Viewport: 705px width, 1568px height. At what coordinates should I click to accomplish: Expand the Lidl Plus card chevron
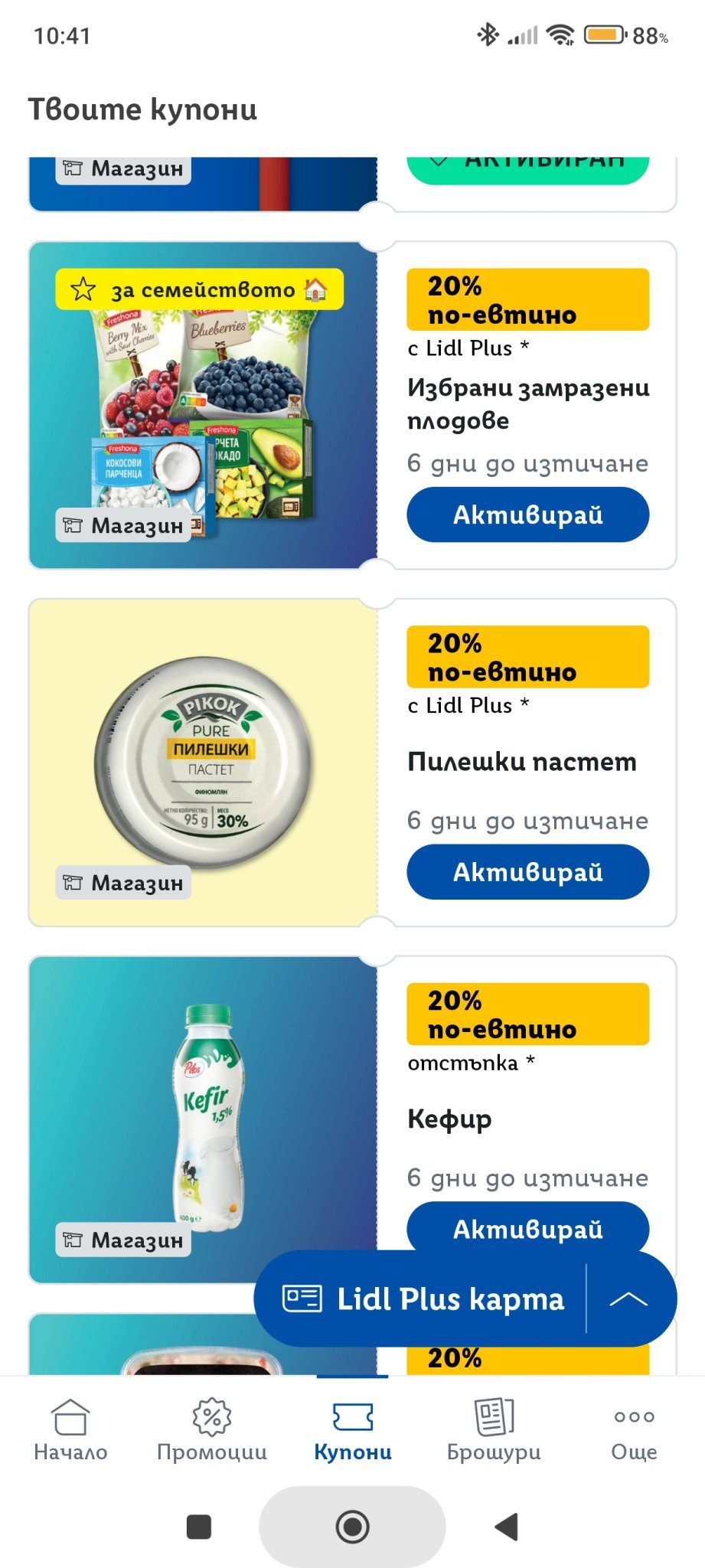pos(629,1299)
